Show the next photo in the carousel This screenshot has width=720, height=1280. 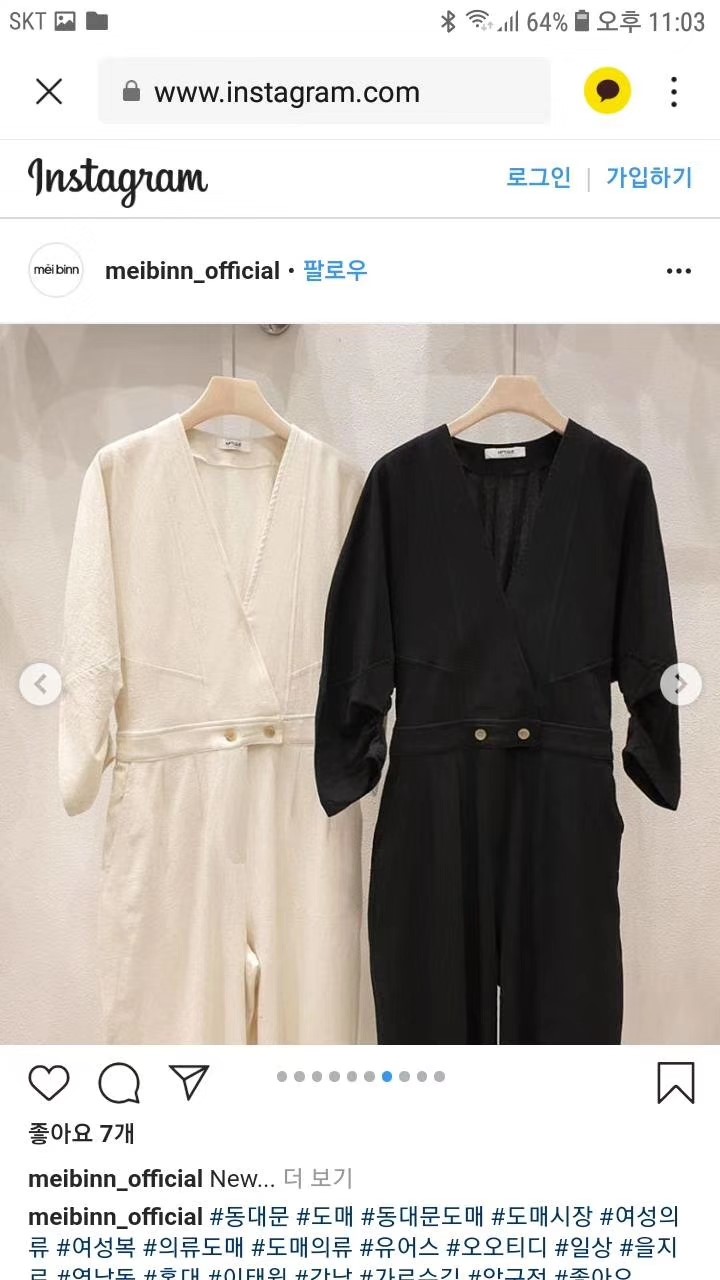680,684
